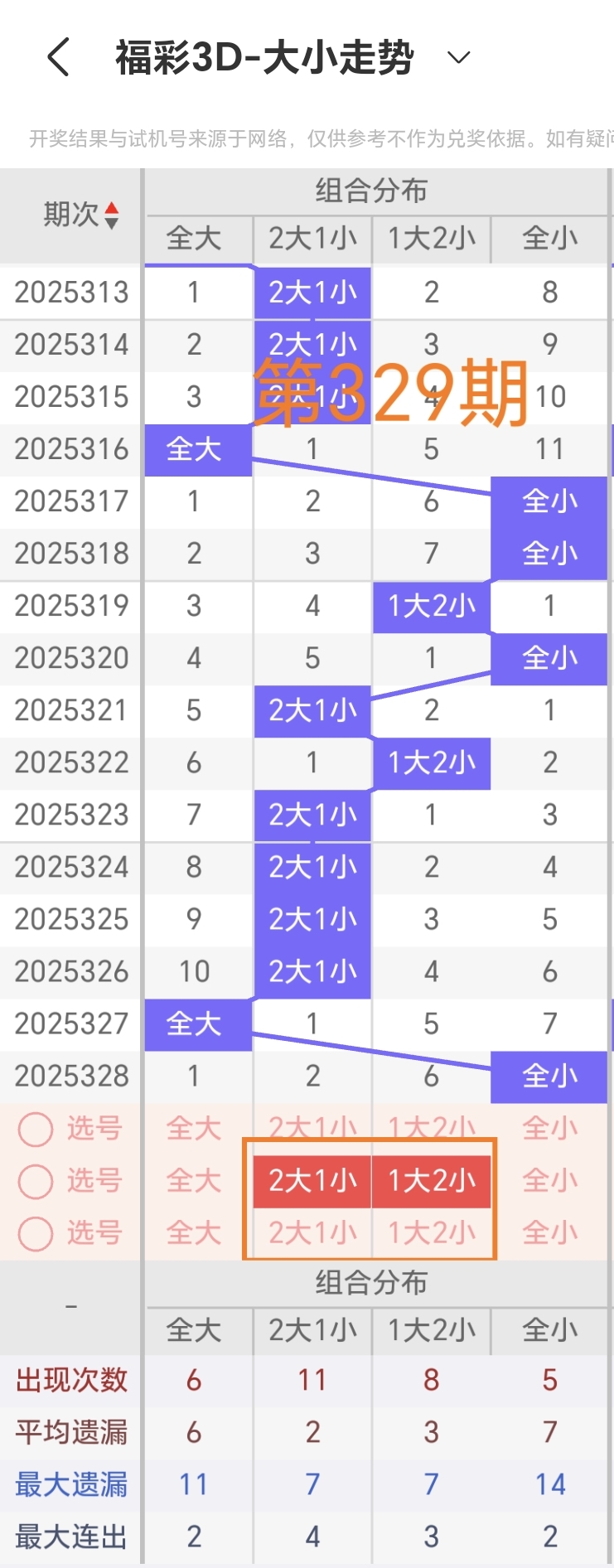Tap the 出现次数 statistics label

tap(70, 1380)
